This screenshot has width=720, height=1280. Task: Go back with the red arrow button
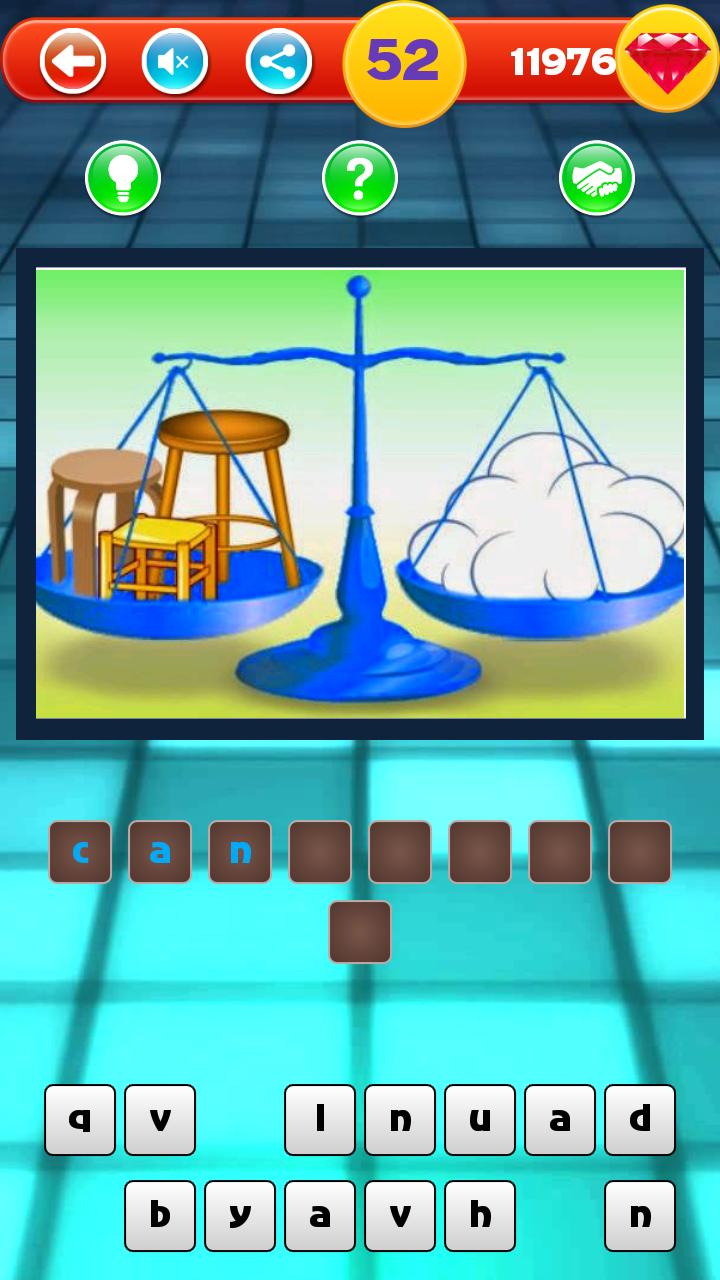pyautogui.click(x=73, y=61)
